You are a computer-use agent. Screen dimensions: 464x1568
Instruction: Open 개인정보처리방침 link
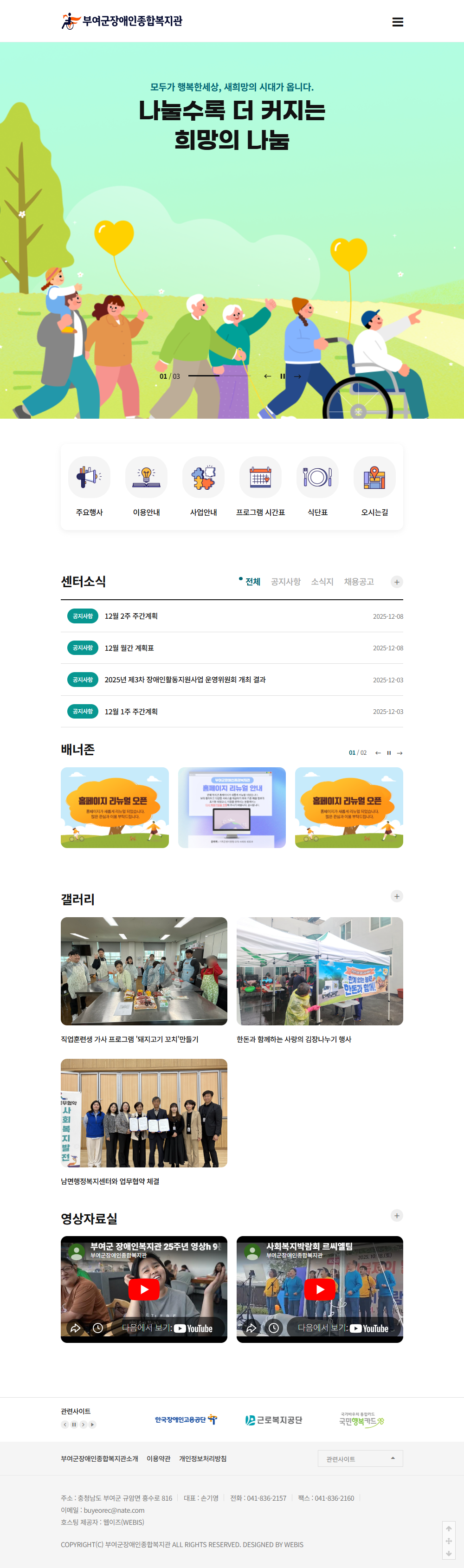(202, 1458)
